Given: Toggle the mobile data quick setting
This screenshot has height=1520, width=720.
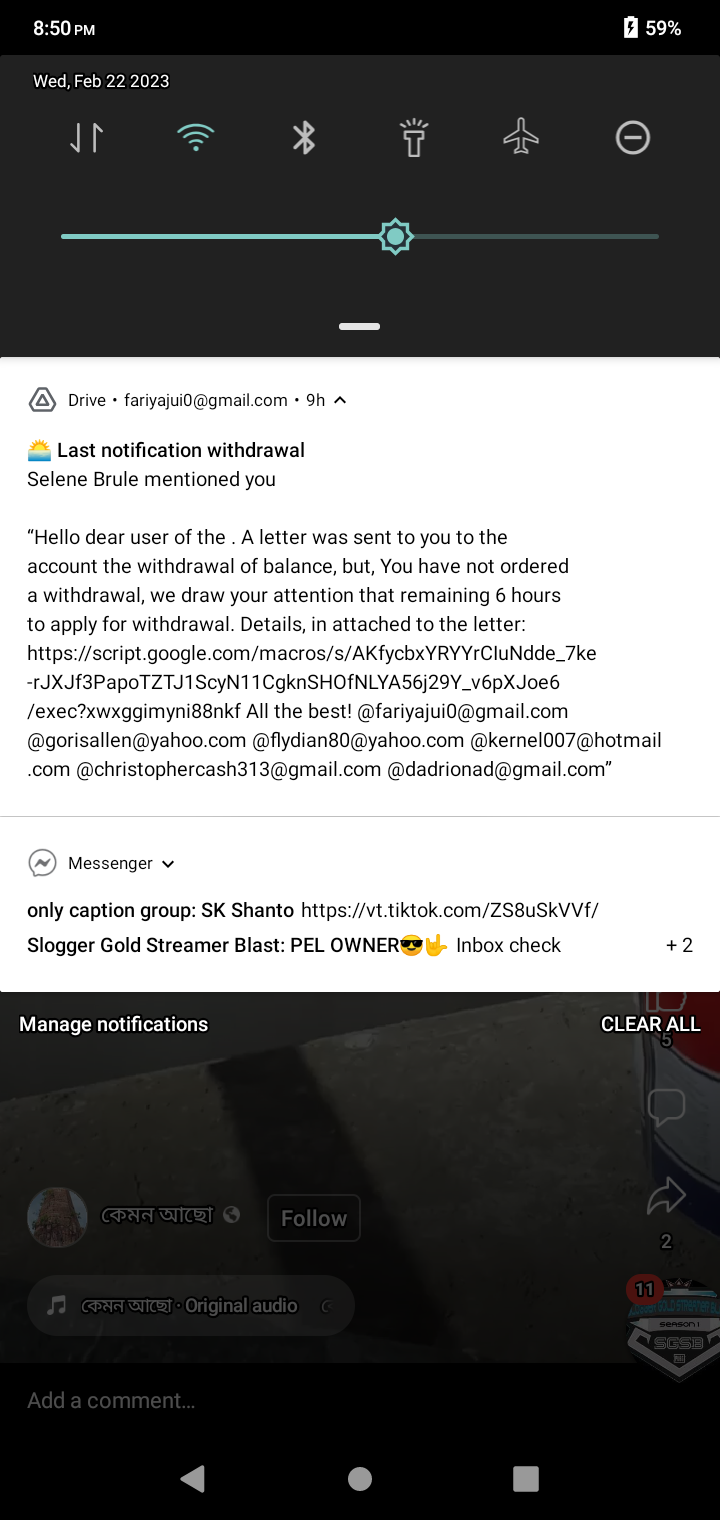Looking at the screenshot, I should (87, 137).
